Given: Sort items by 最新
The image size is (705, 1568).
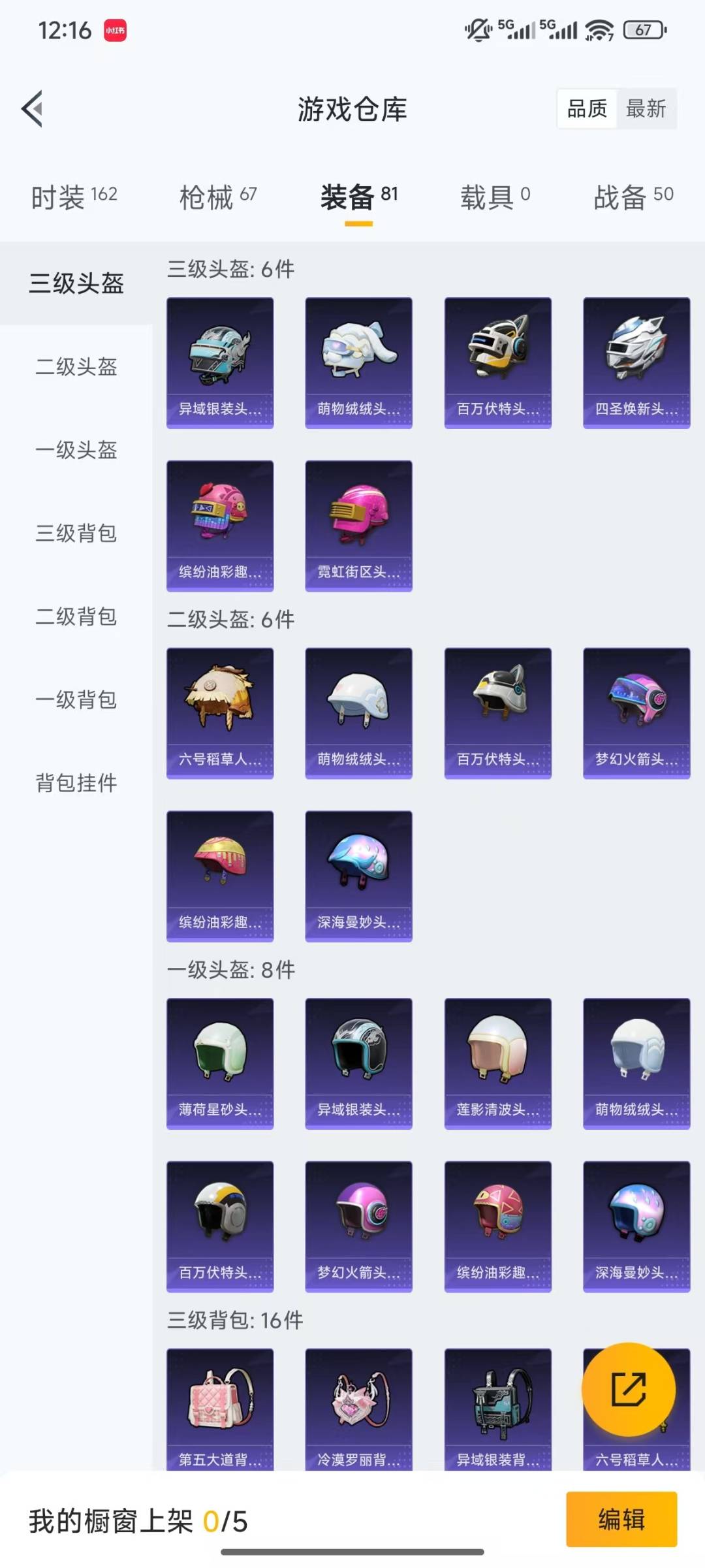Looking at the screenshot, I should 646,108.
